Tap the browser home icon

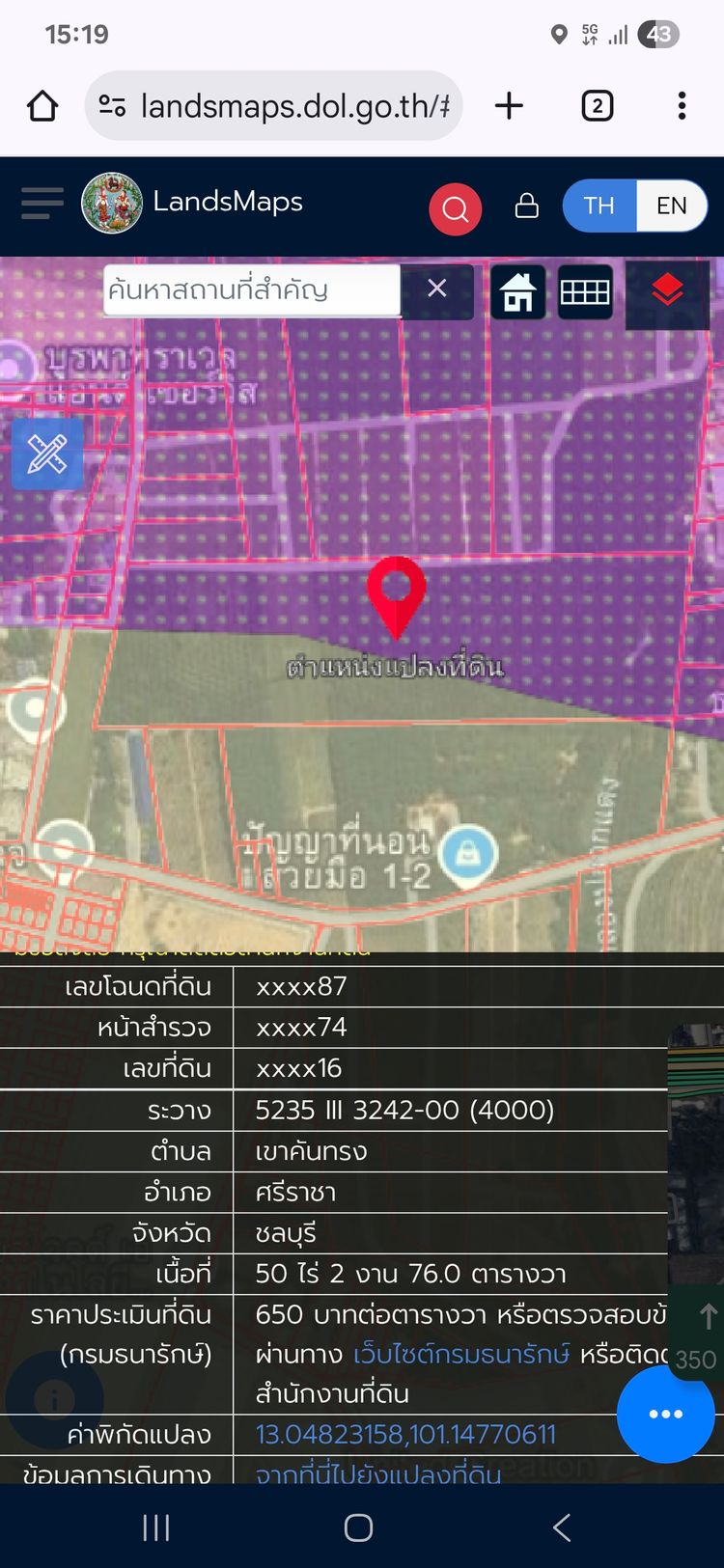point(42,106)
